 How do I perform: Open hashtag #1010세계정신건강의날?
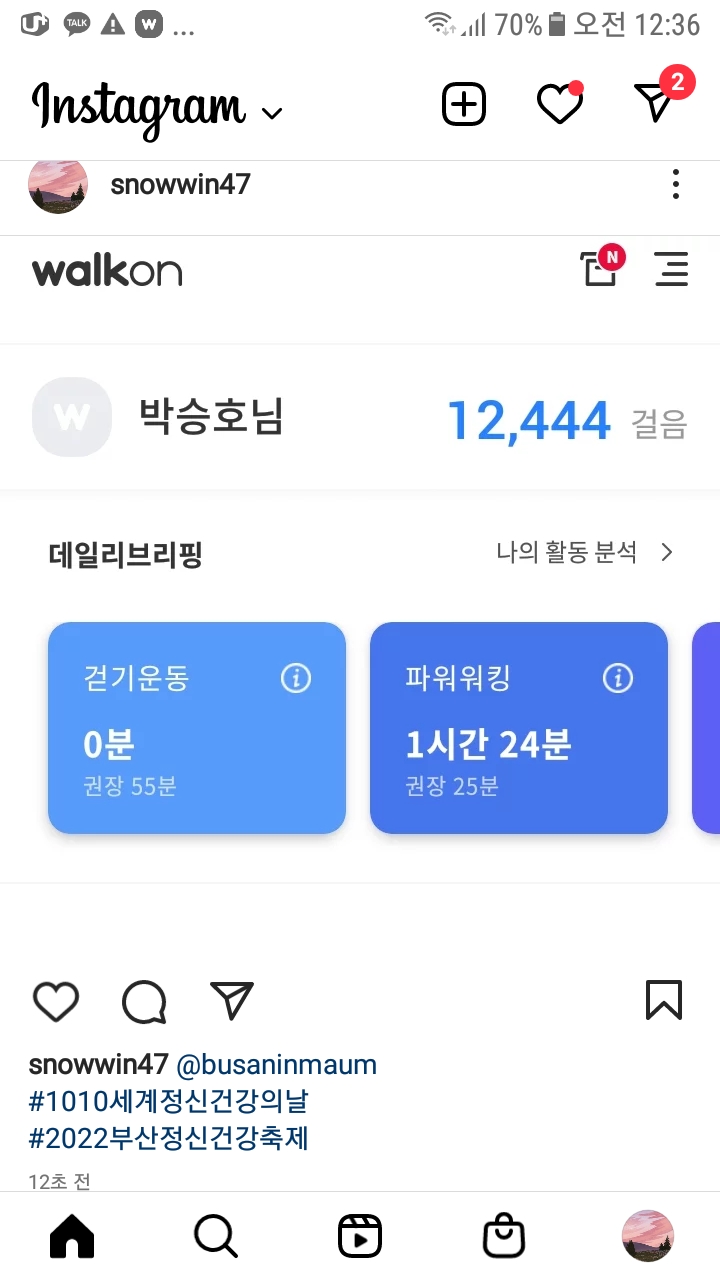pyautogui.click(x=169, y=1102)
